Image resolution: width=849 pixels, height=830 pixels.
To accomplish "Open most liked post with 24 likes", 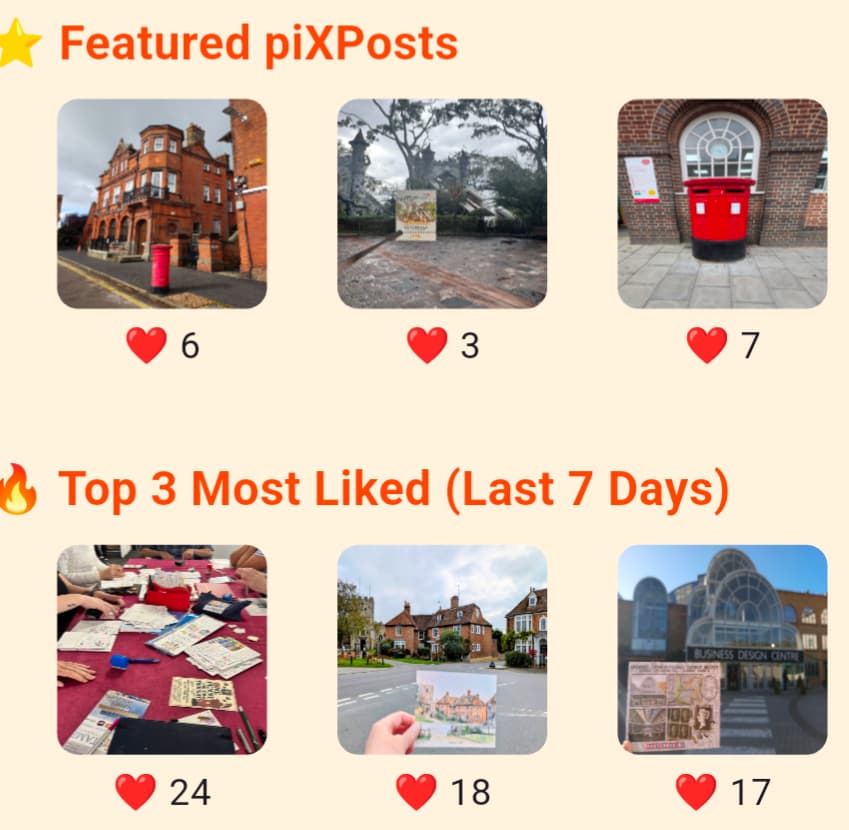I will coord(161,649).
